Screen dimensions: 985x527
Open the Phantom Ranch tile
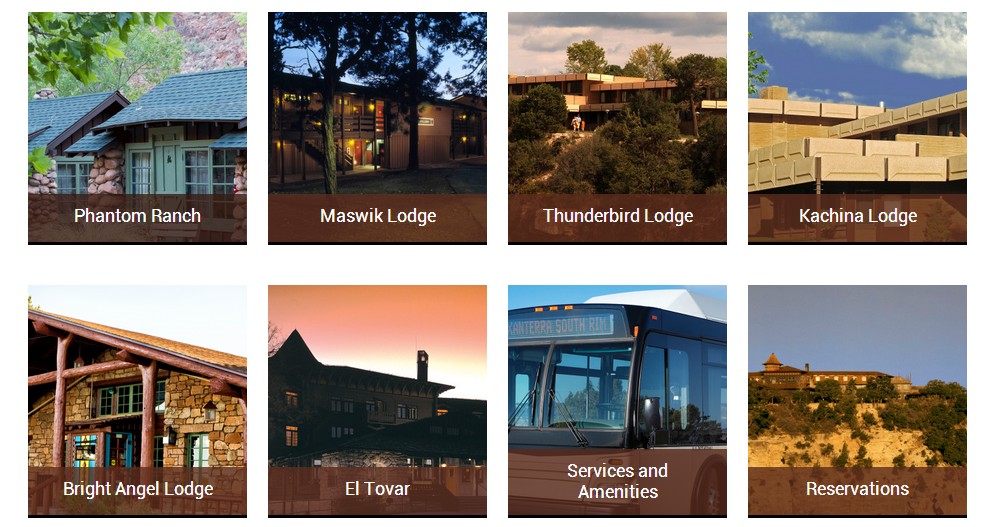(137, 128)
